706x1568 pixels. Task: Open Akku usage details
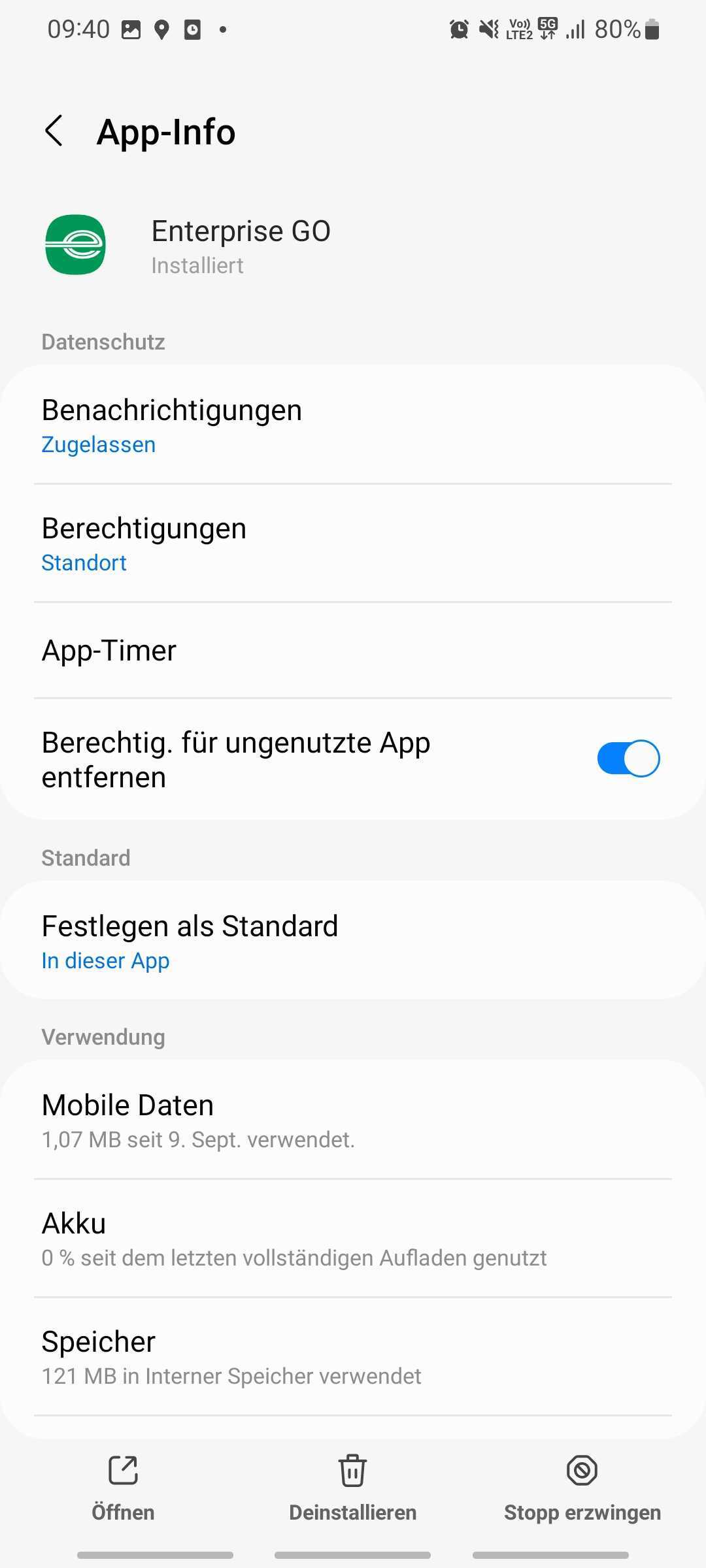pos(353,1239)
